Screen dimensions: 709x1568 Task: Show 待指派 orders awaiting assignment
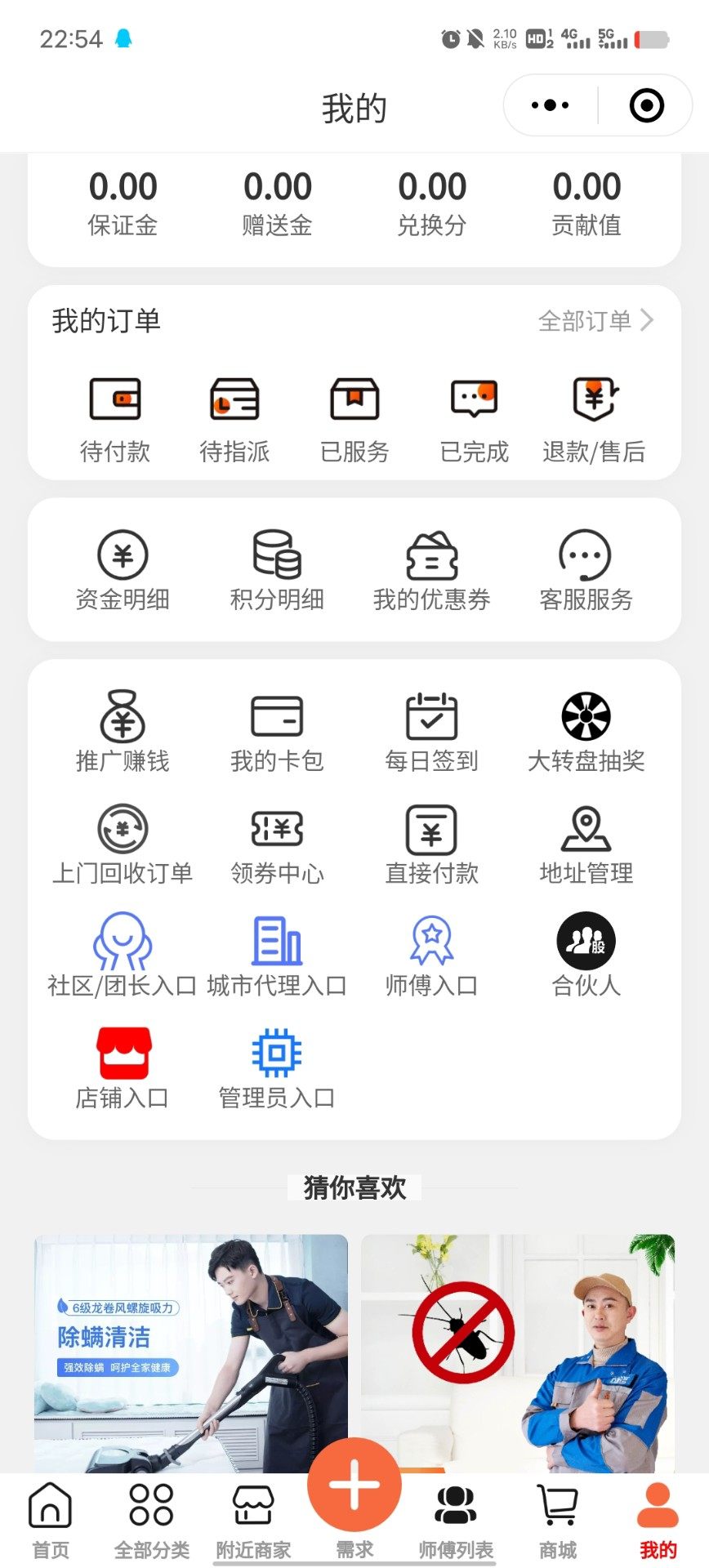(234, 418)
